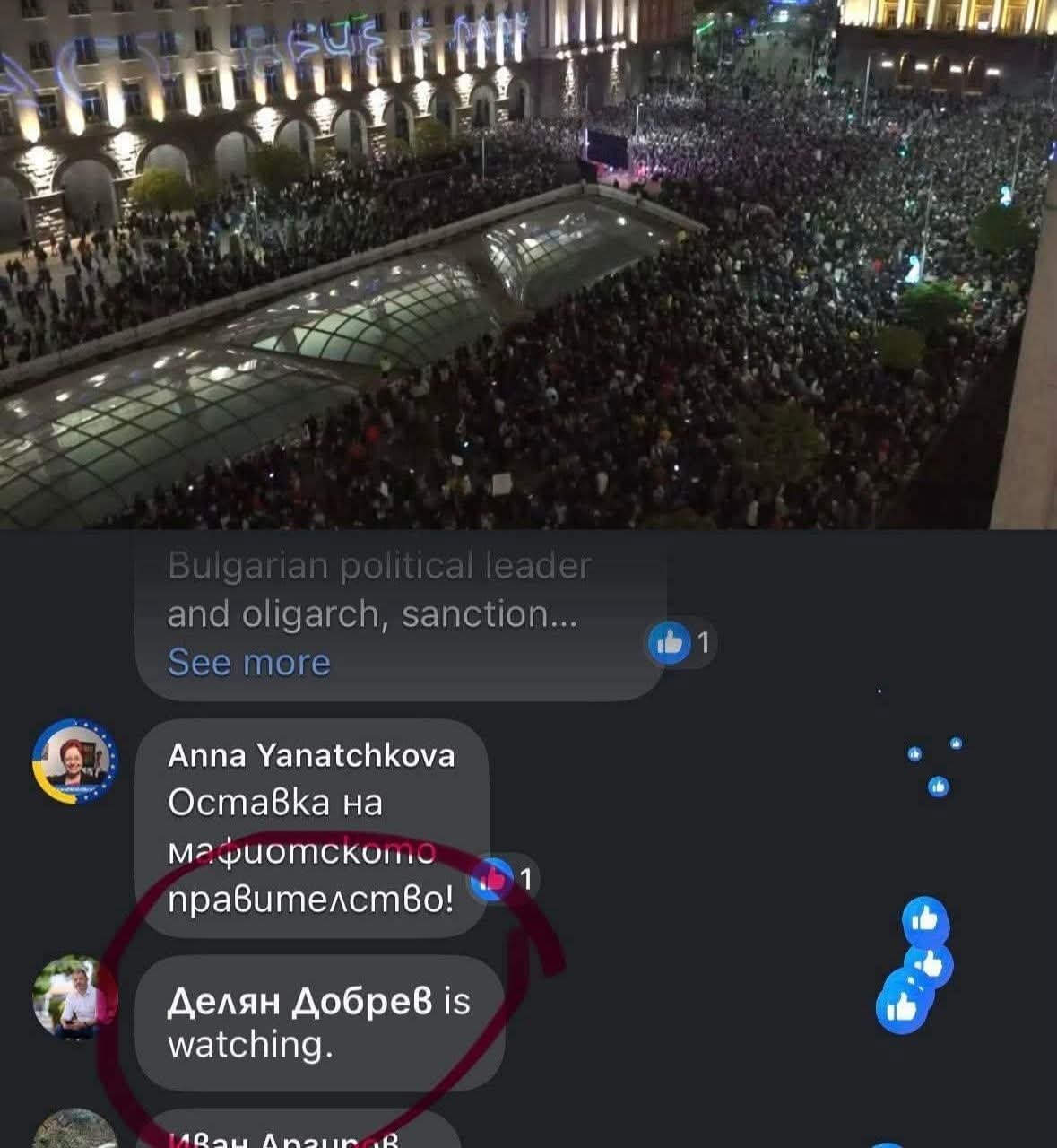Viewport: 1057px width, 1148px height.
Task: Expand the comment with See more
Action: (x=249, y=663)
